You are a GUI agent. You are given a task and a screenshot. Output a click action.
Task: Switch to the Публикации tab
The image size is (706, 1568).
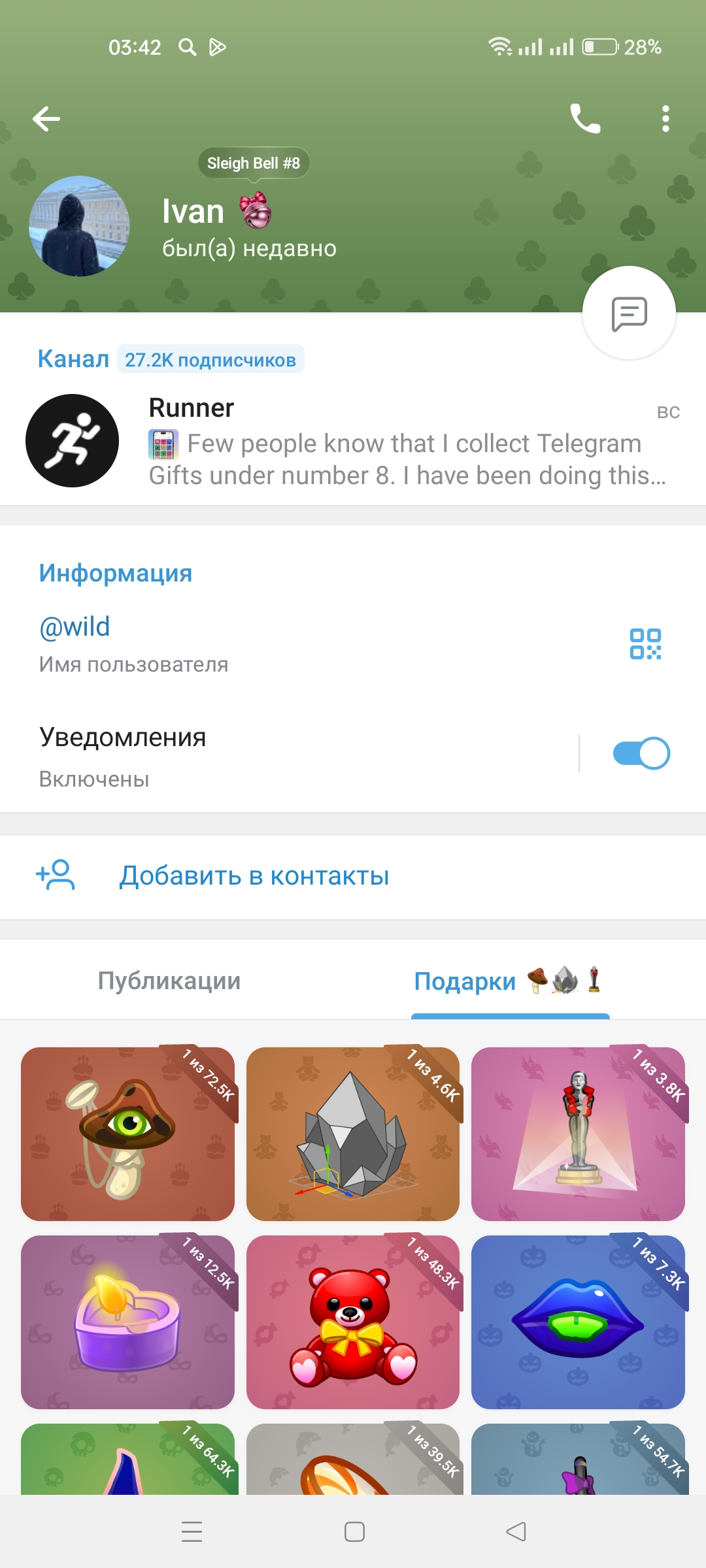pyautogui.click(x=169, y=981)
